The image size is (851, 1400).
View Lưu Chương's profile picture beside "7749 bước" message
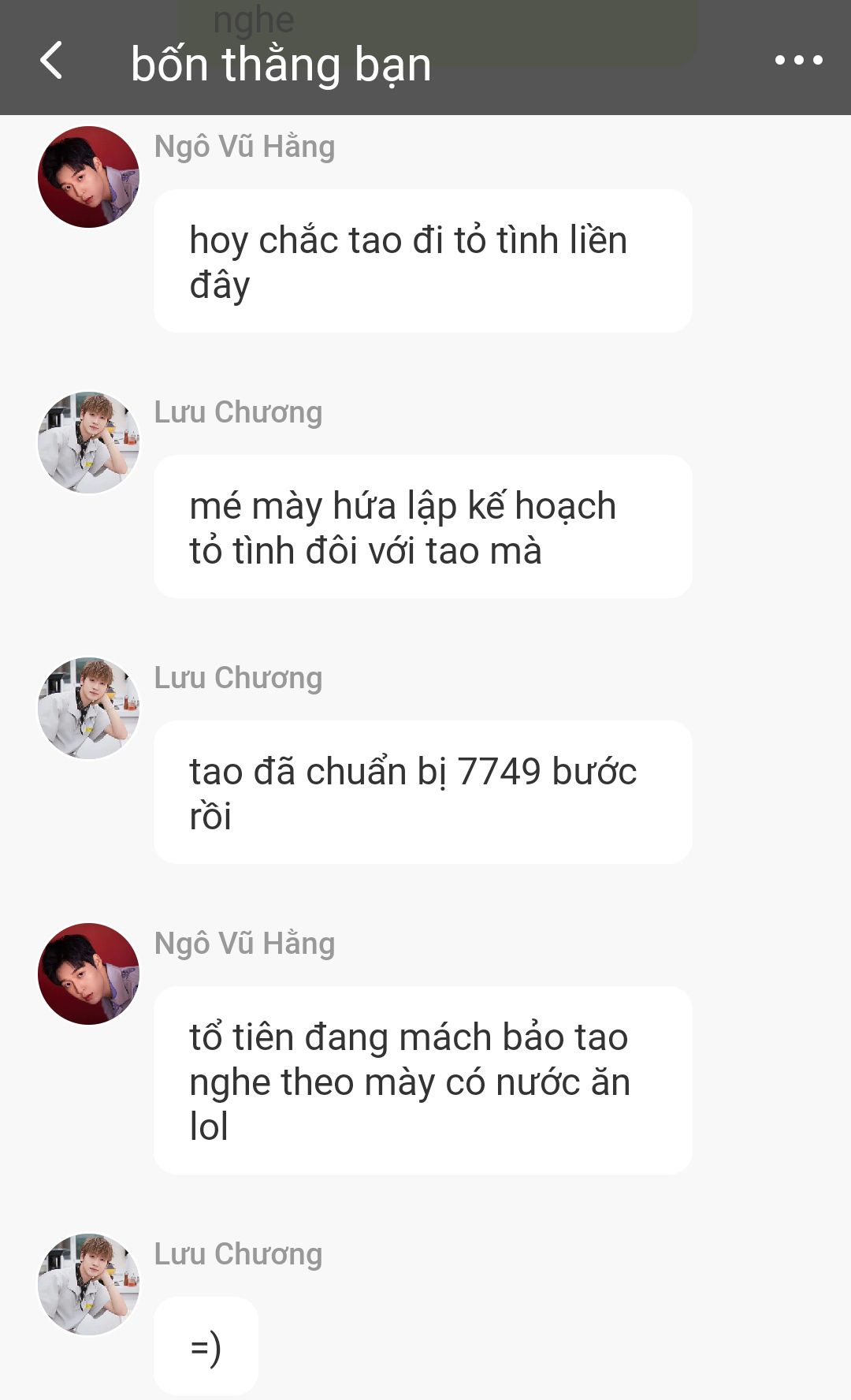pos(88,709)
